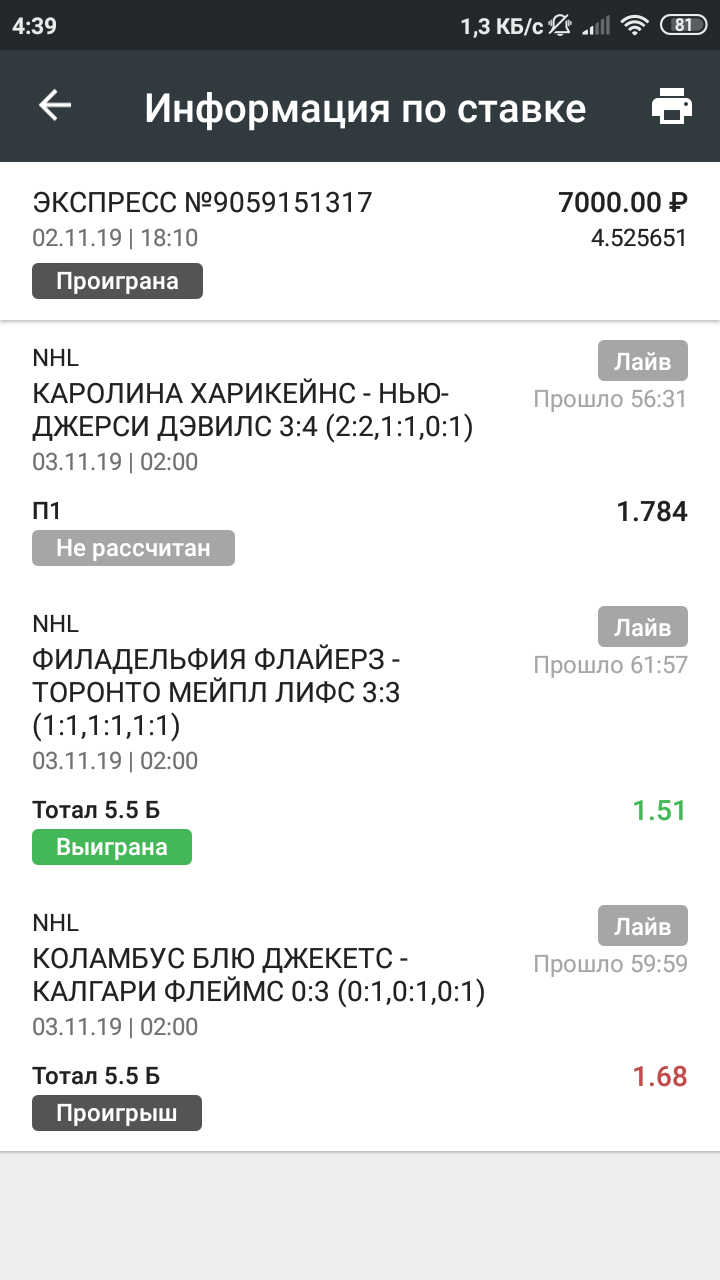Image resolution: width=720 pixels, height=1280 pixels.
Task: Open the Коламбус Блю Джекетс - Калгари Флеймс match
Action: (259, 975)
